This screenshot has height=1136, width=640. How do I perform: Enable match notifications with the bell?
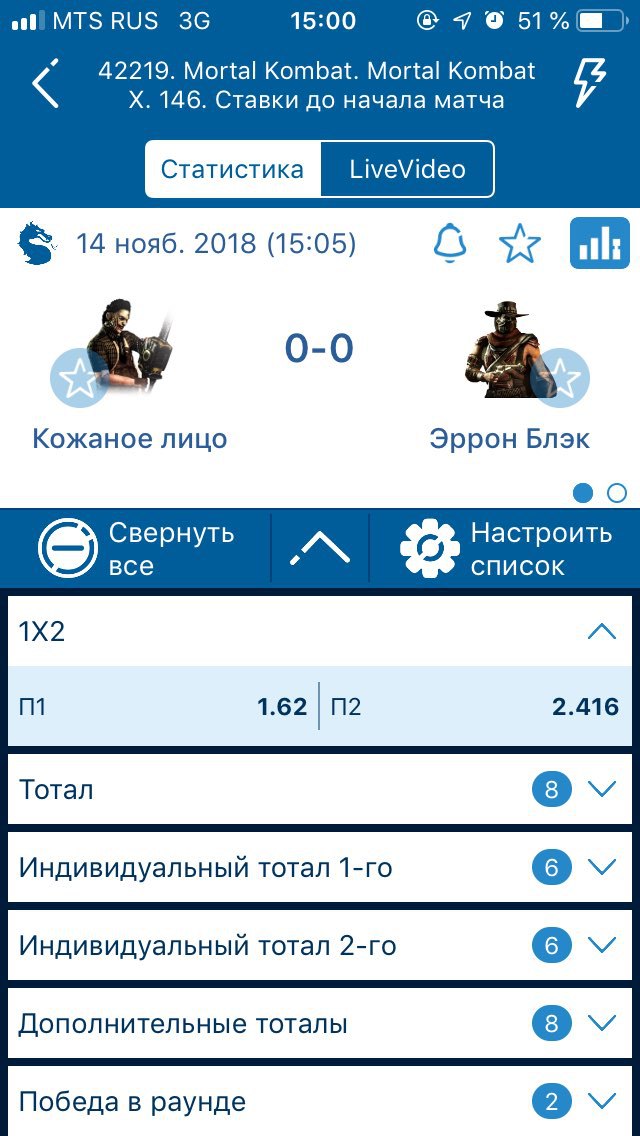tap(449, 243)
